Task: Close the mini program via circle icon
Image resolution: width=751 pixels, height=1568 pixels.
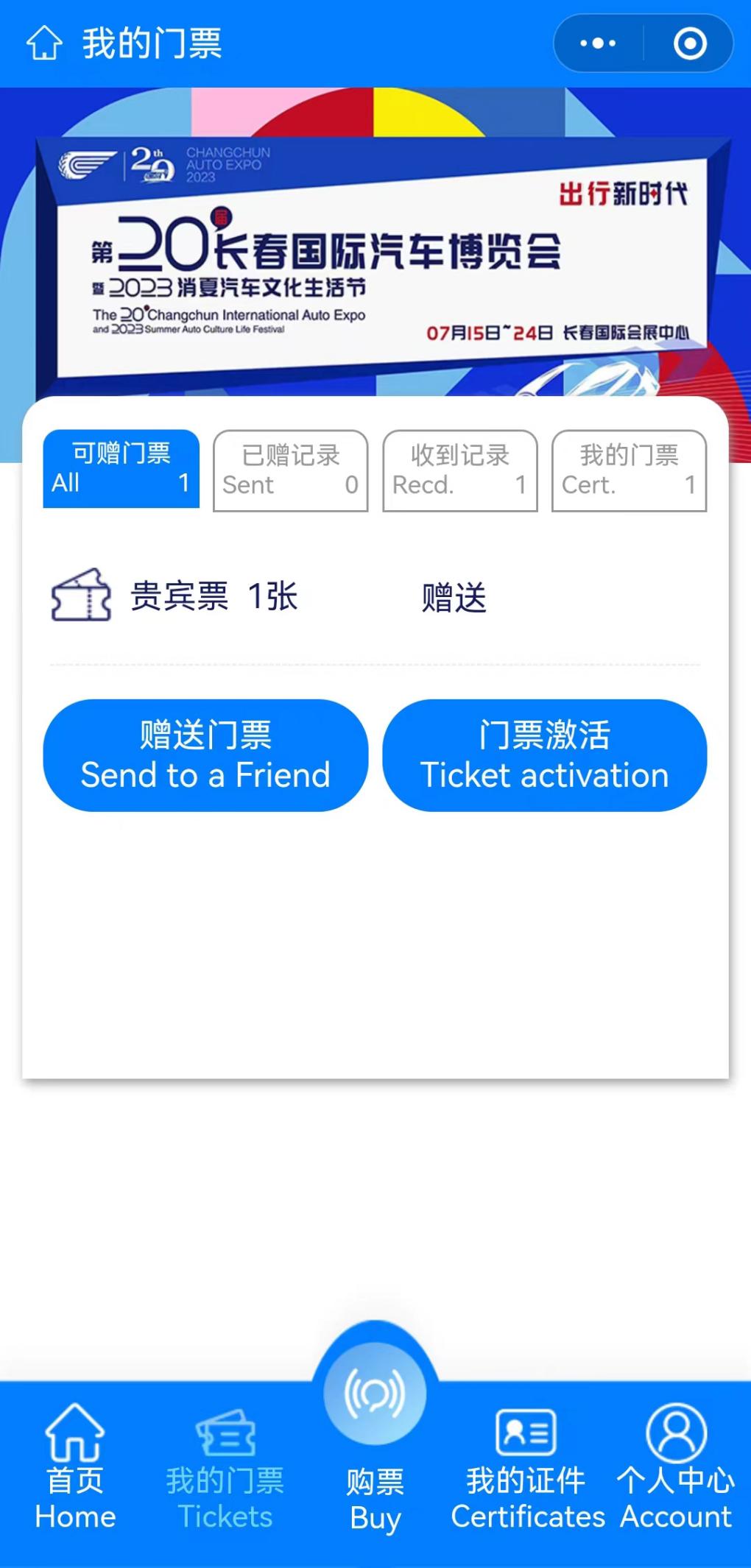Action: (690, 43)
